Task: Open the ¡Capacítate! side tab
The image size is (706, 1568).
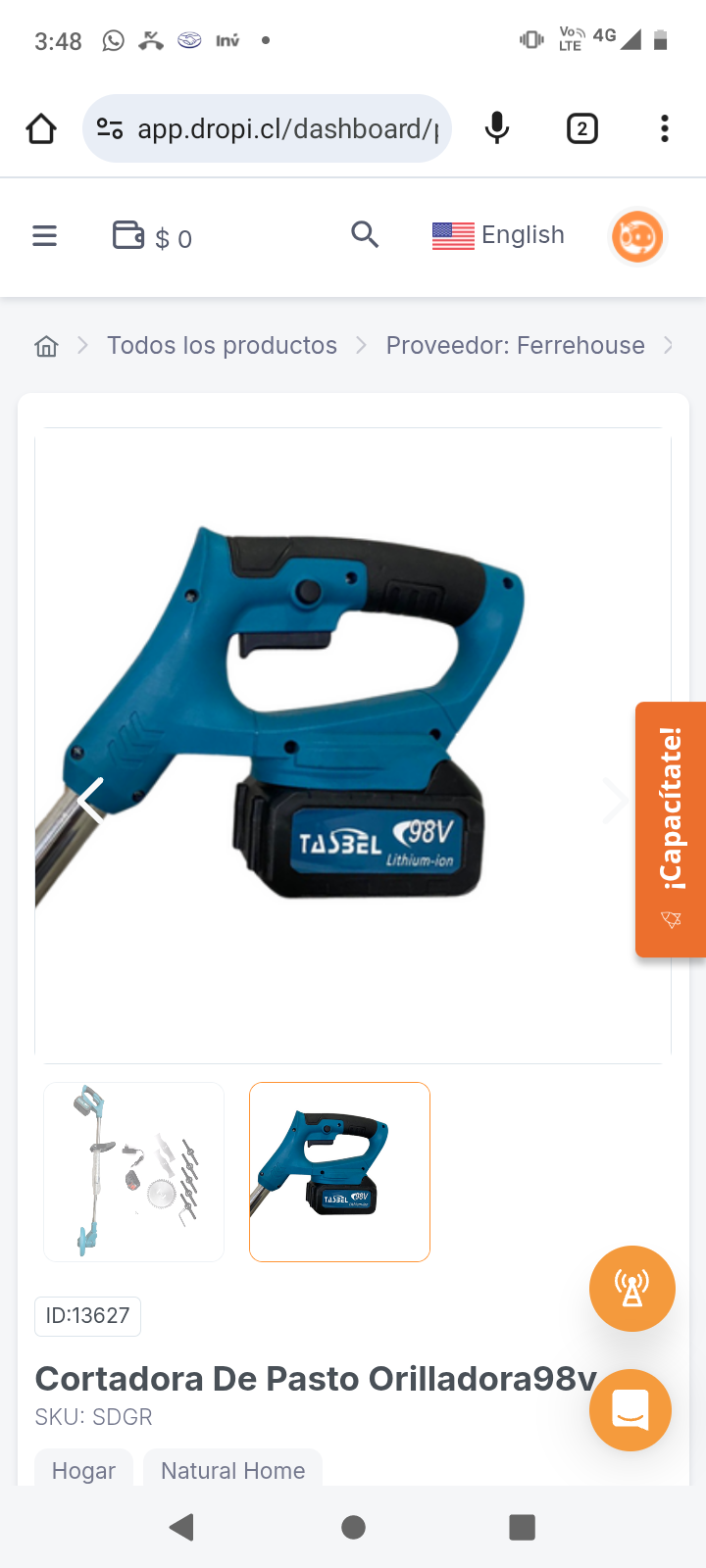Action: pyautogui.click(x=671, y=829)
